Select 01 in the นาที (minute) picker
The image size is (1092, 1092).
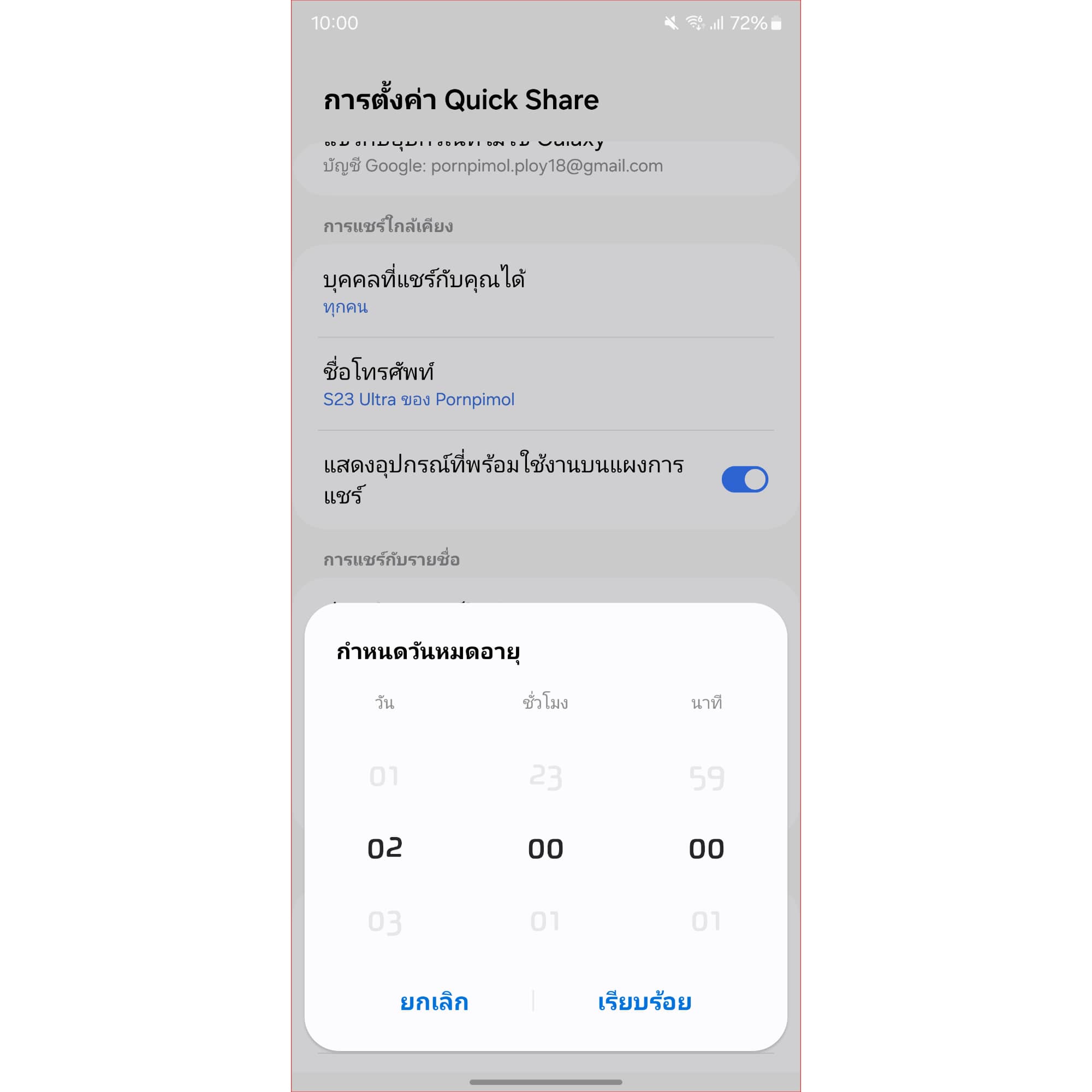707,922
